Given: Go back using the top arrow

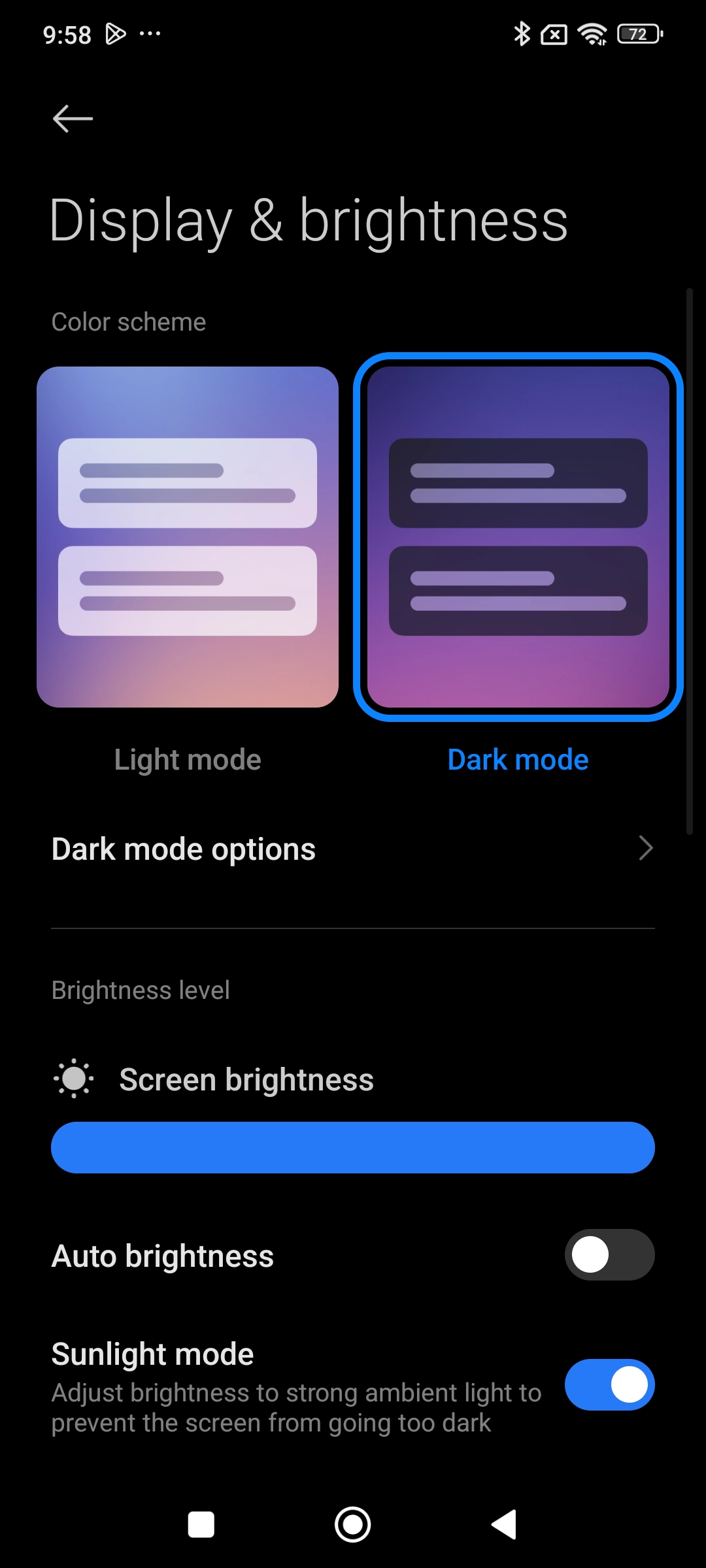Looking at the screenshot, I should pyautogui.click(x=73, y=119).
